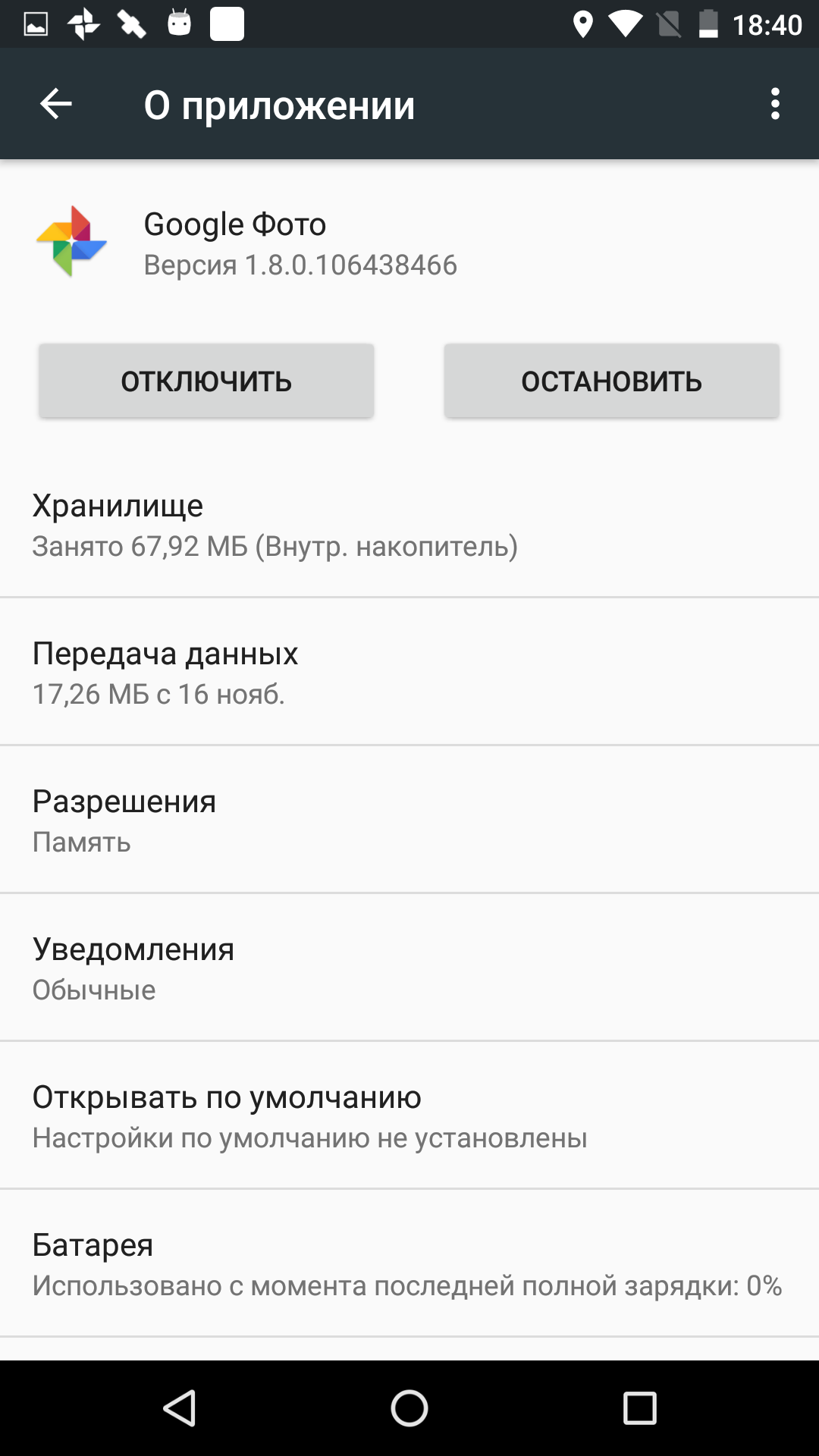Open the Батарея usage row
Image resolution: width=819 pixels, height=1456 pixels.
[x=409, y=1263]
